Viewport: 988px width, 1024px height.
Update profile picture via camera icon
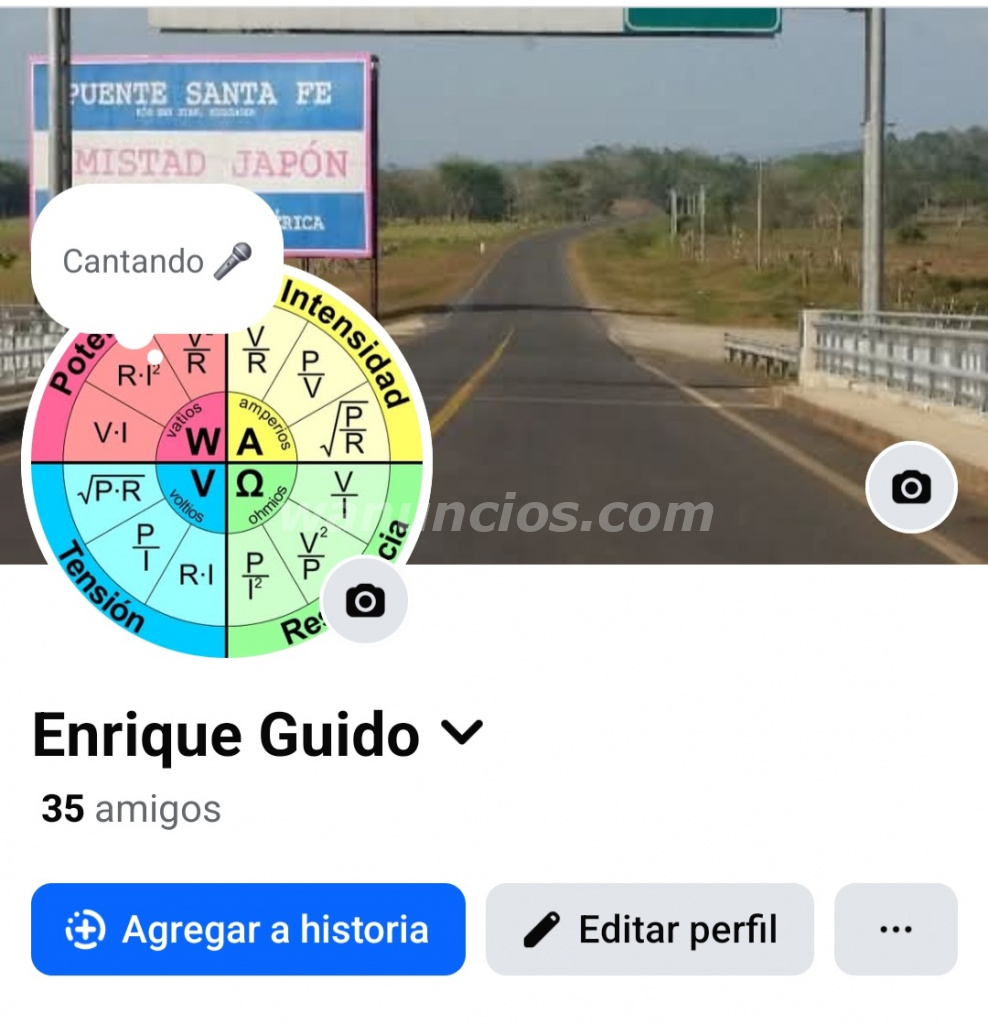365,600
